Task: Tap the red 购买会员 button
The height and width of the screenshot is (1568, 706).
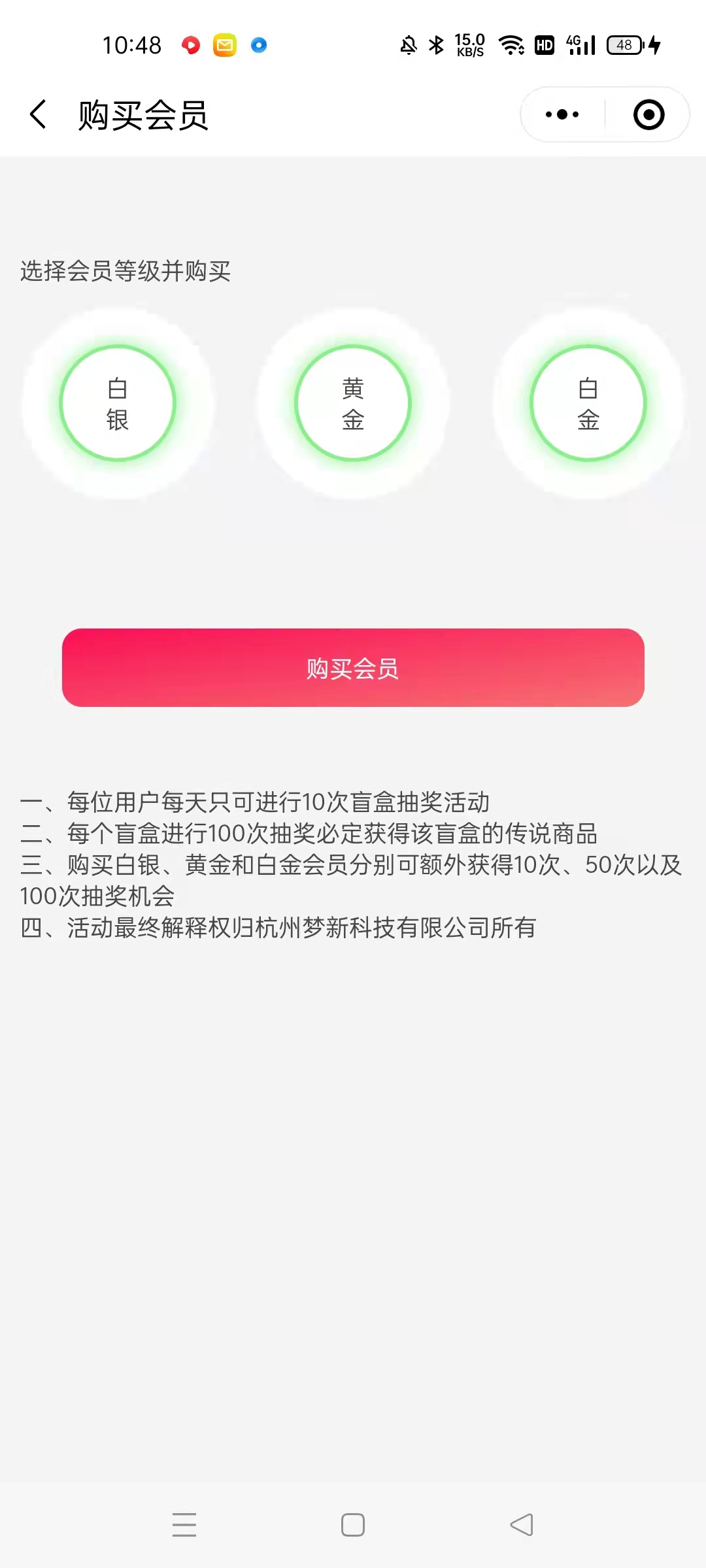Action: pos(353,668)
